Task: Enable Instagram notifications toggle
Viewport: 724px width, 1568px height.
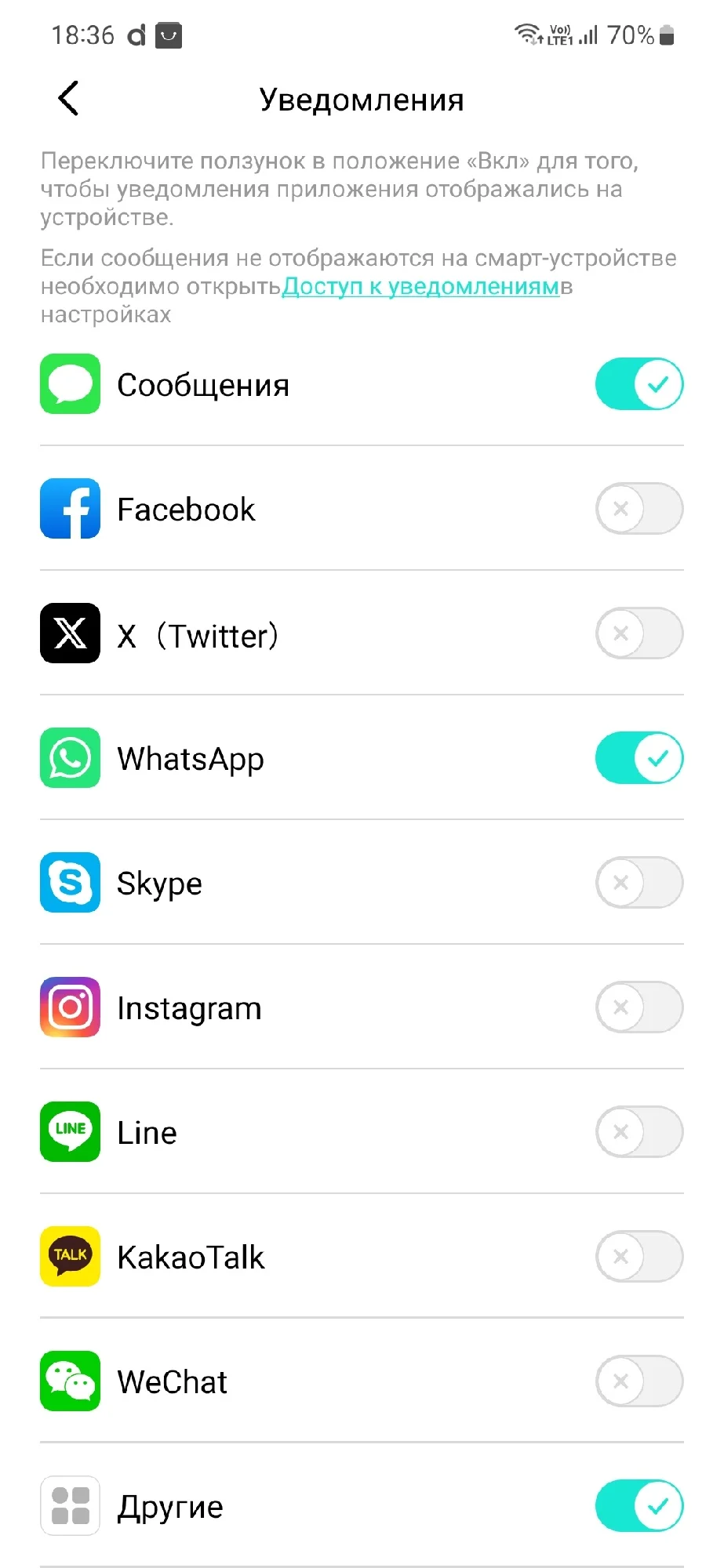Action: pos(639,1007)
